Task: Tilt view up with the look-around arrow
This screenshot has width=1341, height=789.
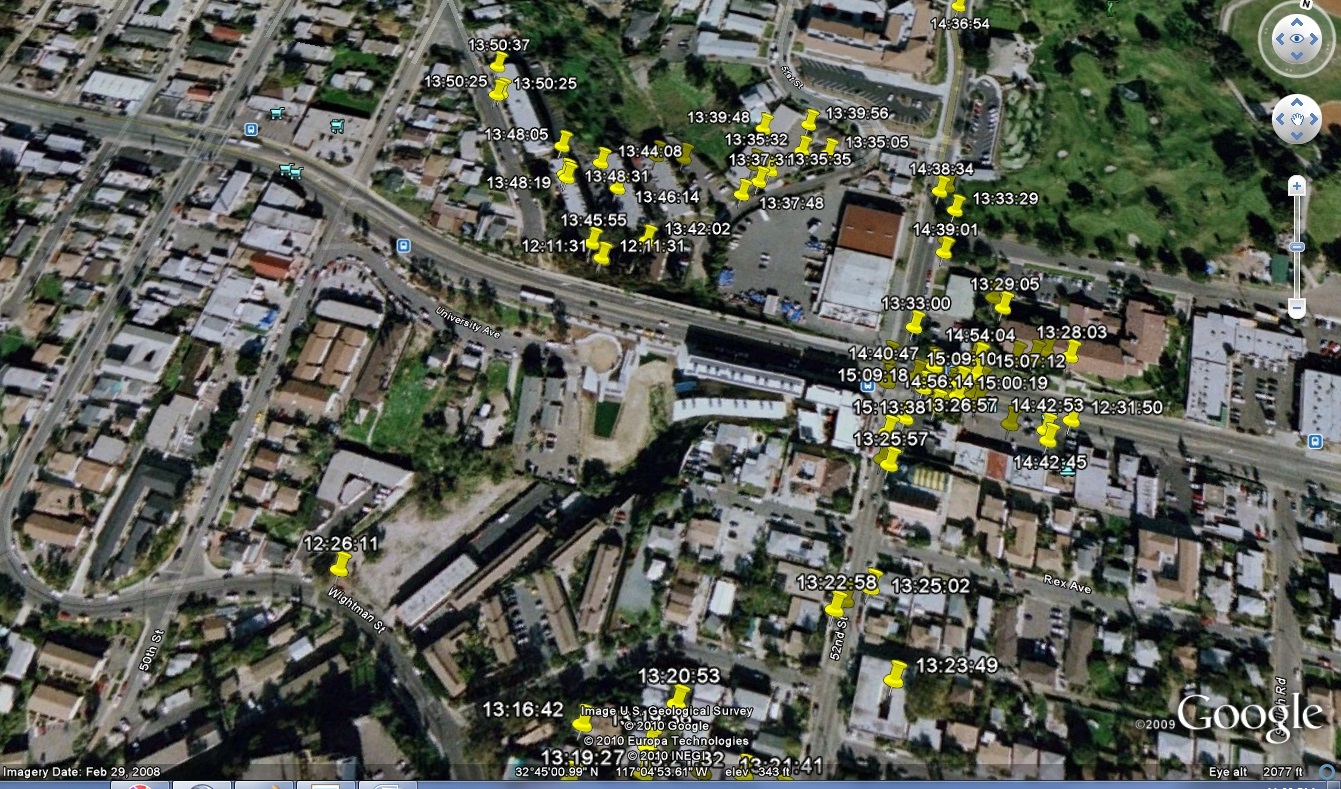Action: [x=1297, y=19]
